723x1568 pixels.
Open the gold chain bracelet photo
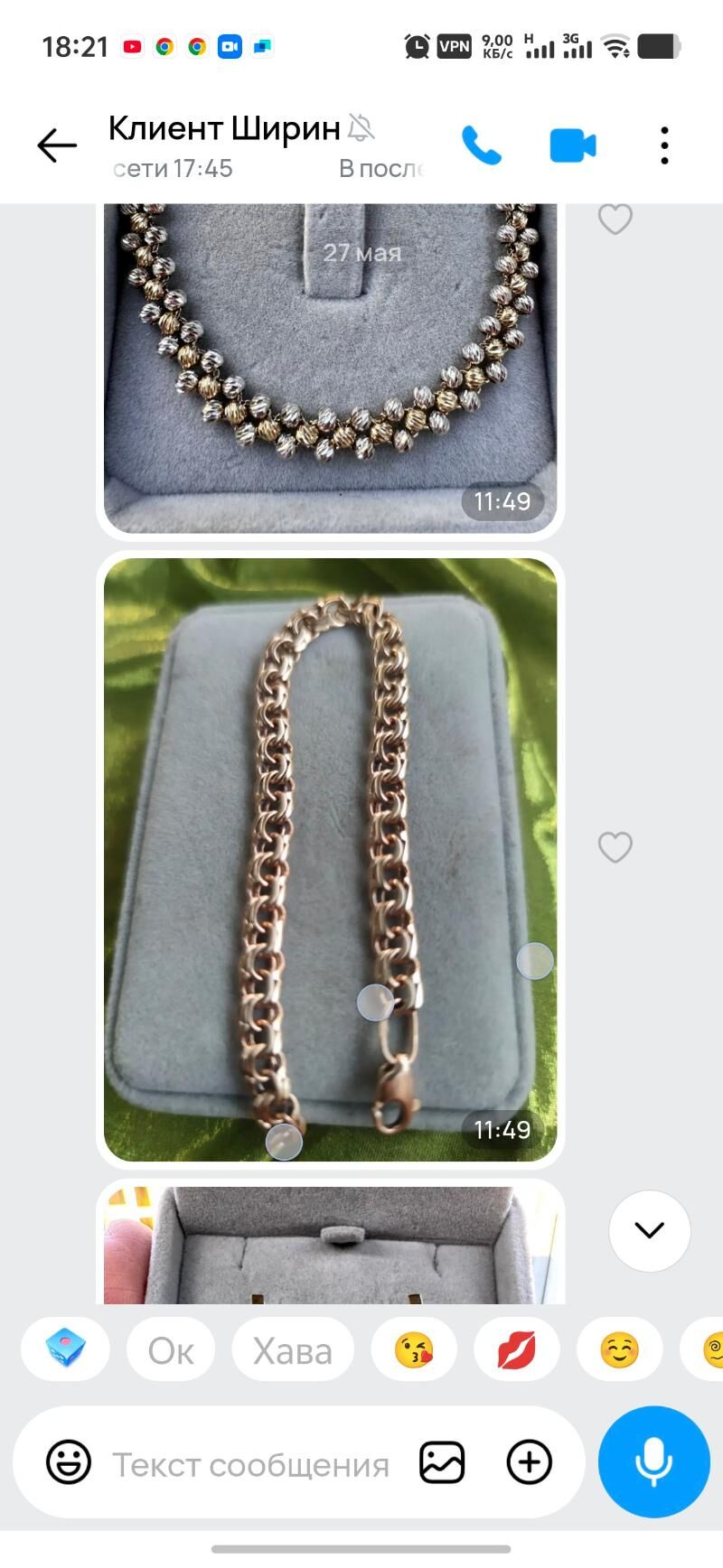[x=330, y=858]
